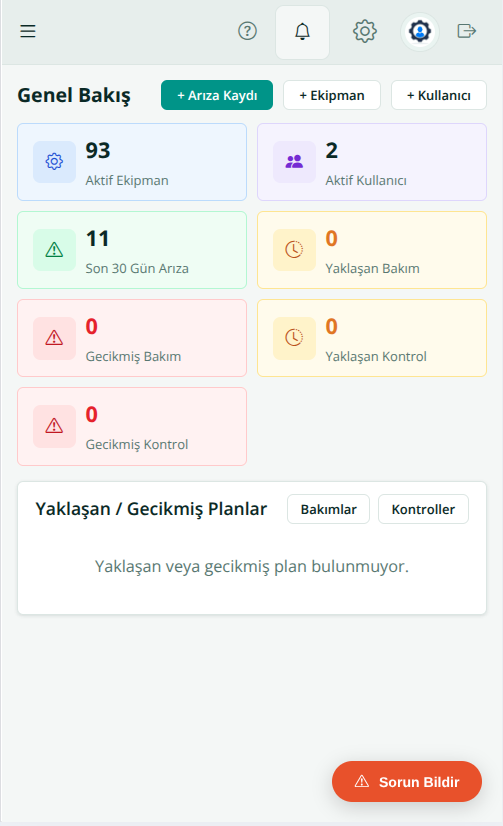Image resolution: width=503 pixels, height=826 pixels.
Task: Open the Son 30 Gün Arıza card
Action: coord(132,250)
